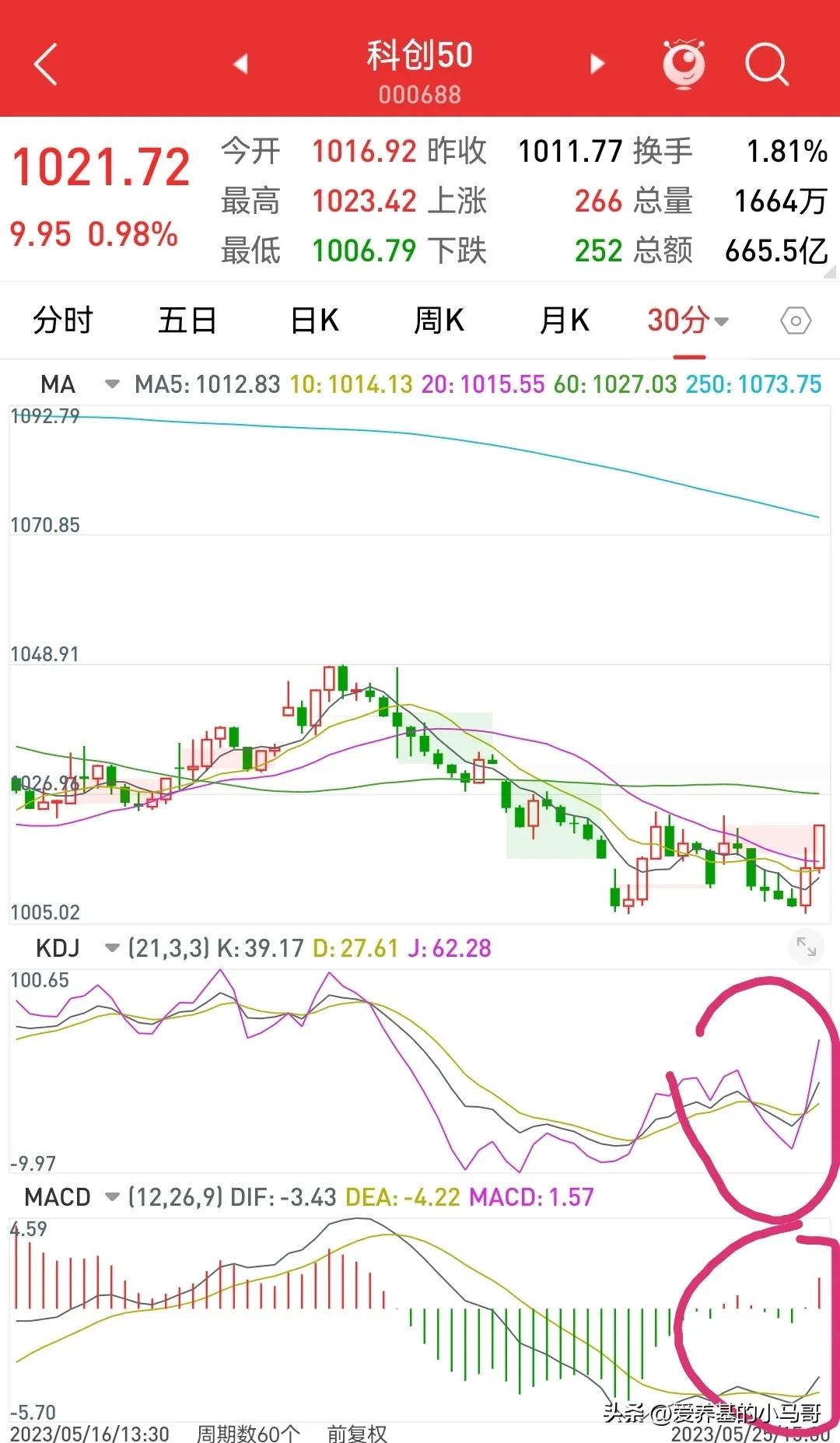Open chart settings hexagon icon
840x1443 pixels.
[x=796, y=320]
